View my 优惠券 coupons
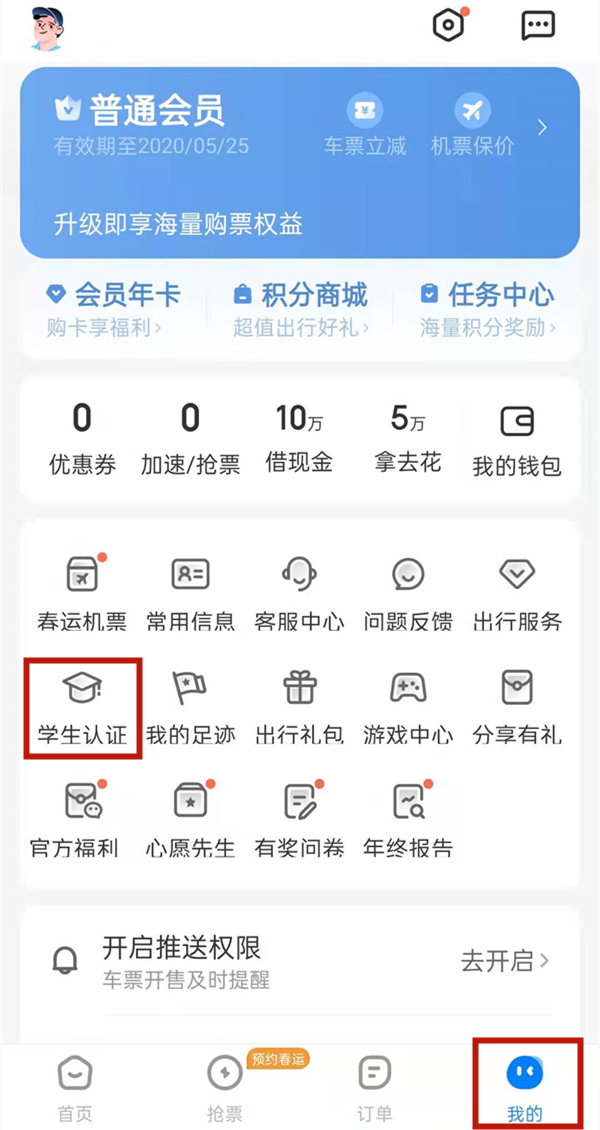 (82, 437)
